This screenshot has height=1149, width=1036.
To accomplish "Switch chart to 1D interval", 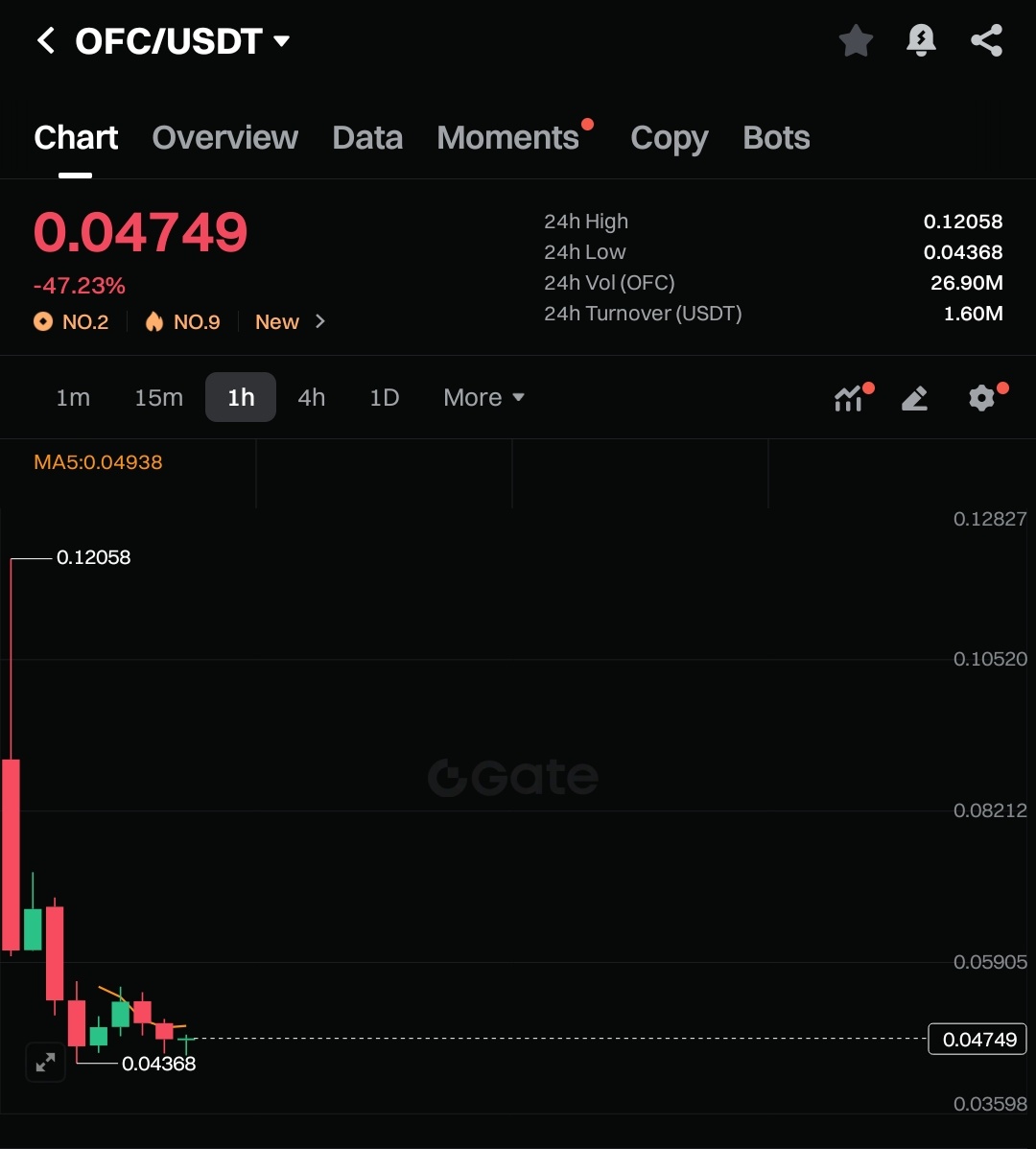I will [384, 397].
